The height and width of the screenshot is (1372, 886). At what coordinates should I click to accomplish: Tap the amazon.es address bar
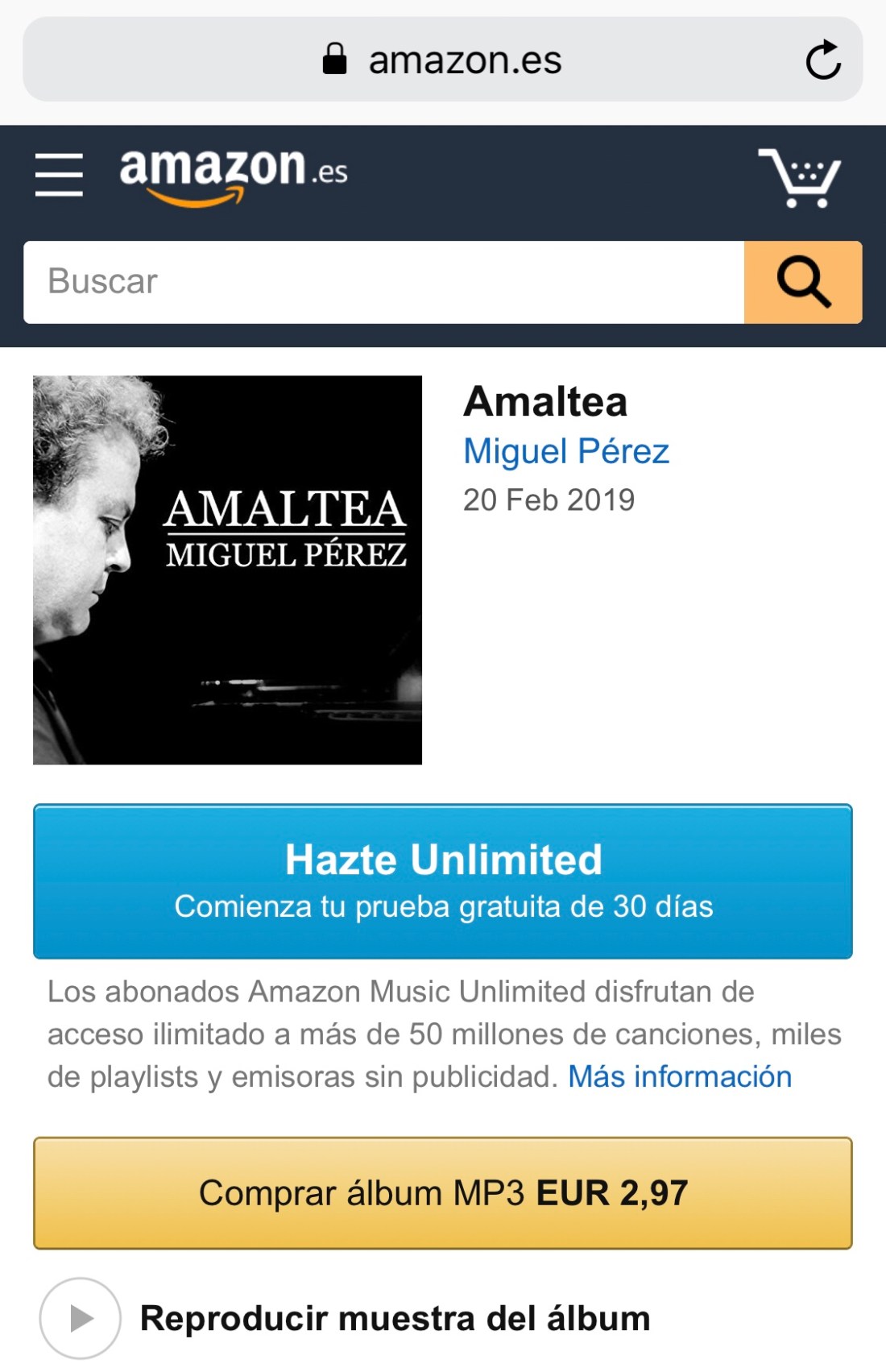[x=443, y=60]
